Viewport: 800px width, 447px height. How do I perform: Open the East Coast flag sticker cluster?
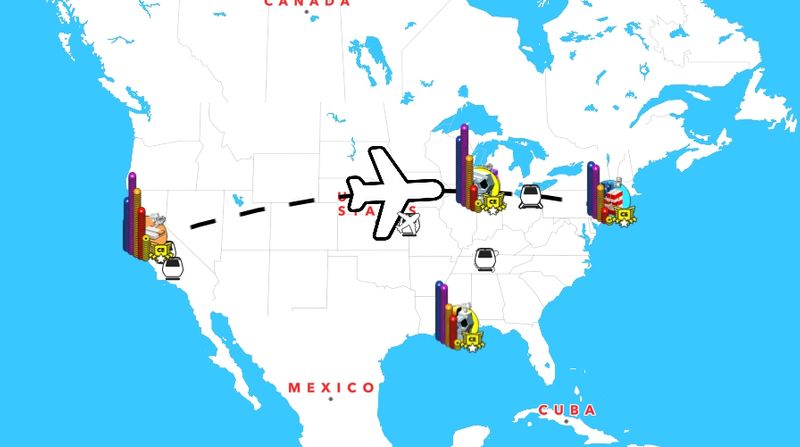pyautogui.click(x=611, y=195)
